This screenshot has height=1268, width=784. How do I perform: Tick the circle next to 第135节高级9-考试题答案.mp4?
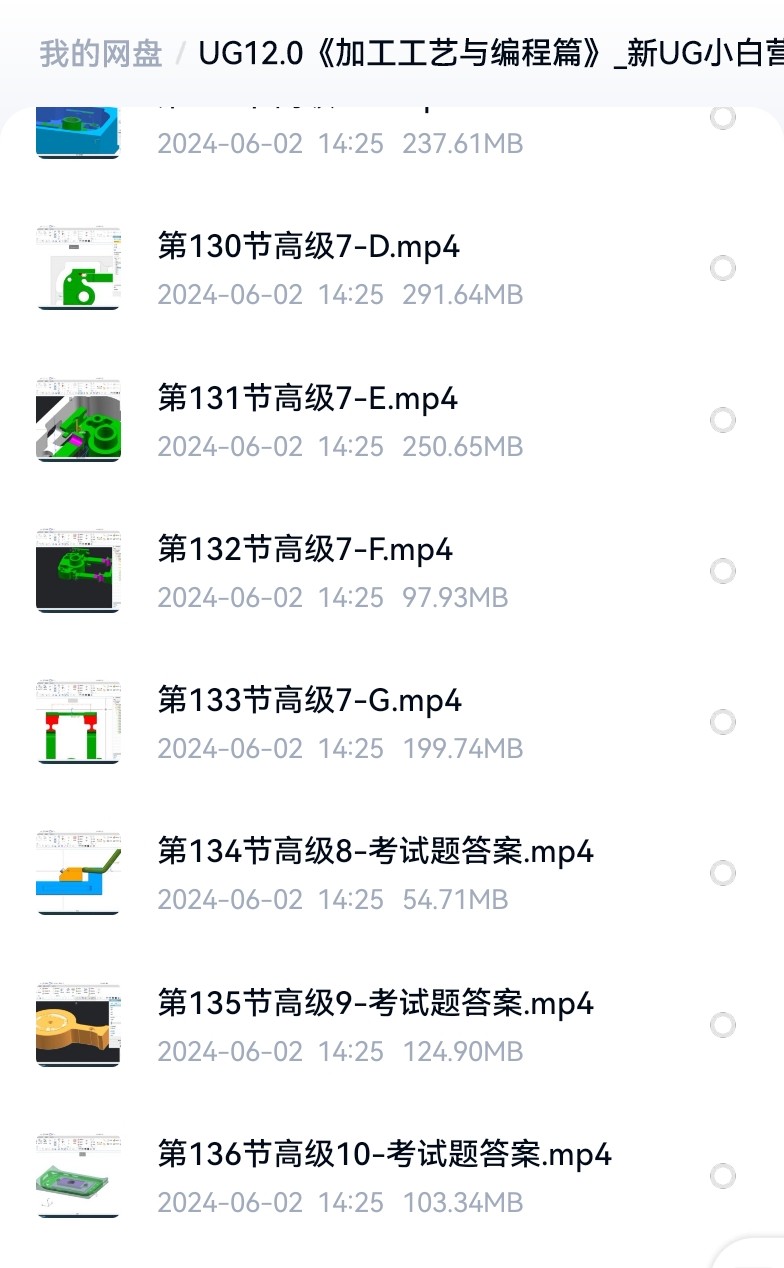pos(722,1025)
